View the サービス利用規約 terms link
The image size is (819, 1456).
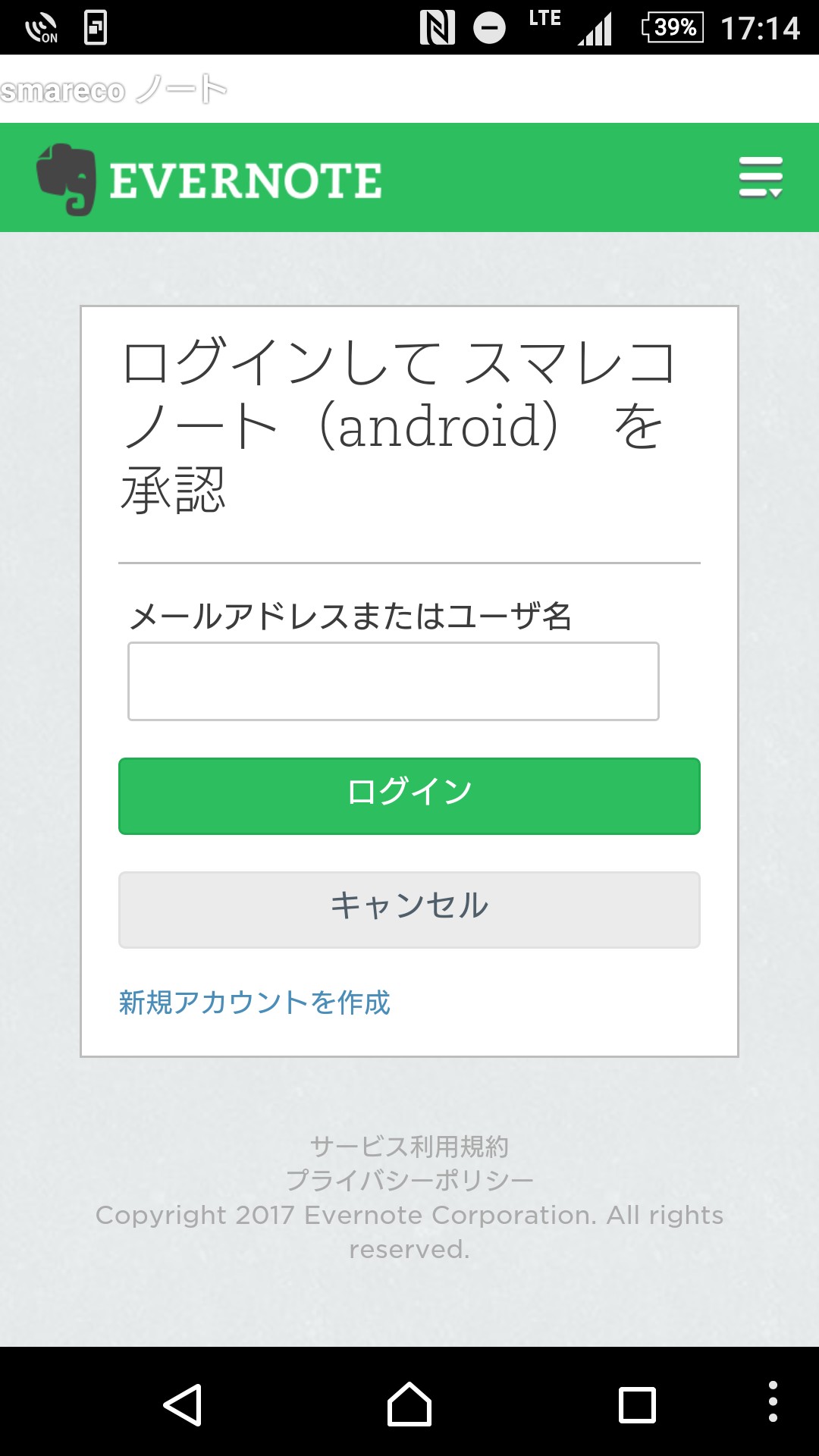pyautogui.click(x=409, y=1146)
